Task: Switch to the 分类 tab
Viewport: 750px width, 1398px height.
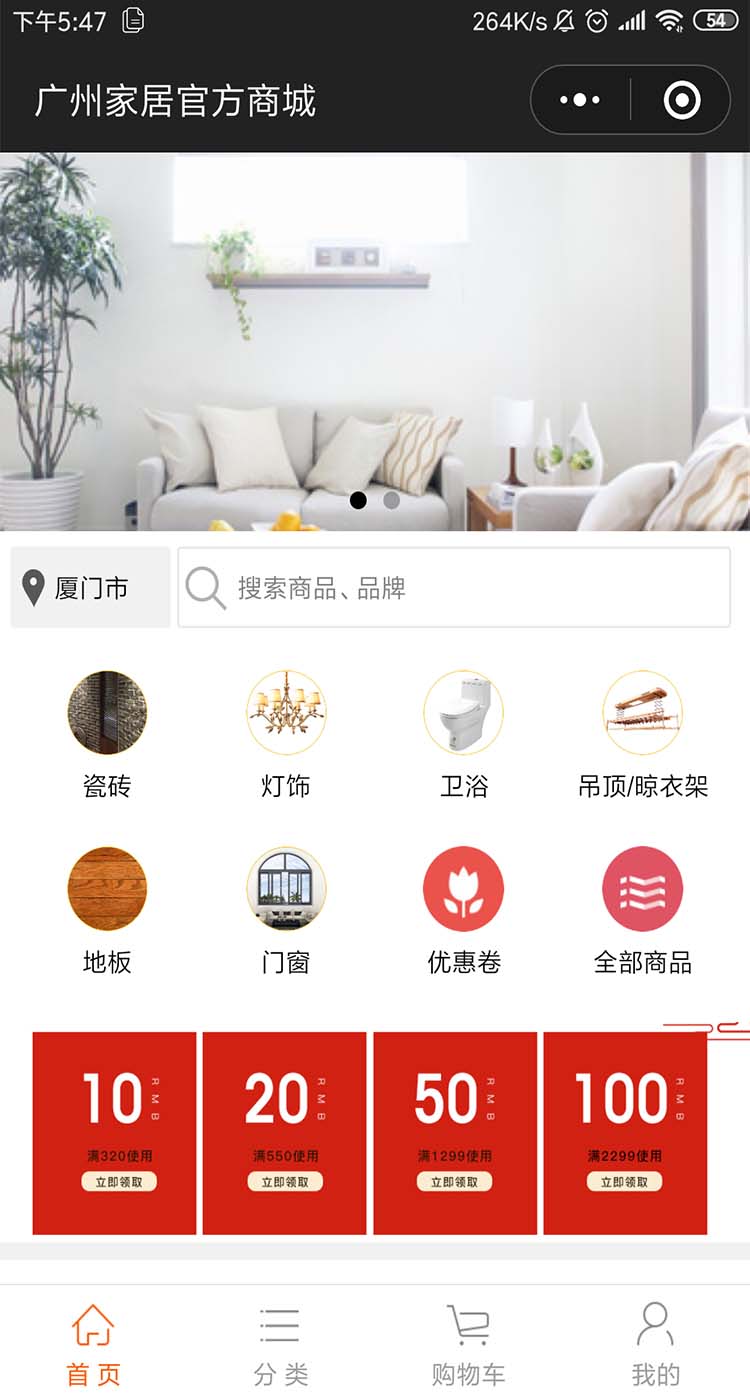Action: 280,1343
